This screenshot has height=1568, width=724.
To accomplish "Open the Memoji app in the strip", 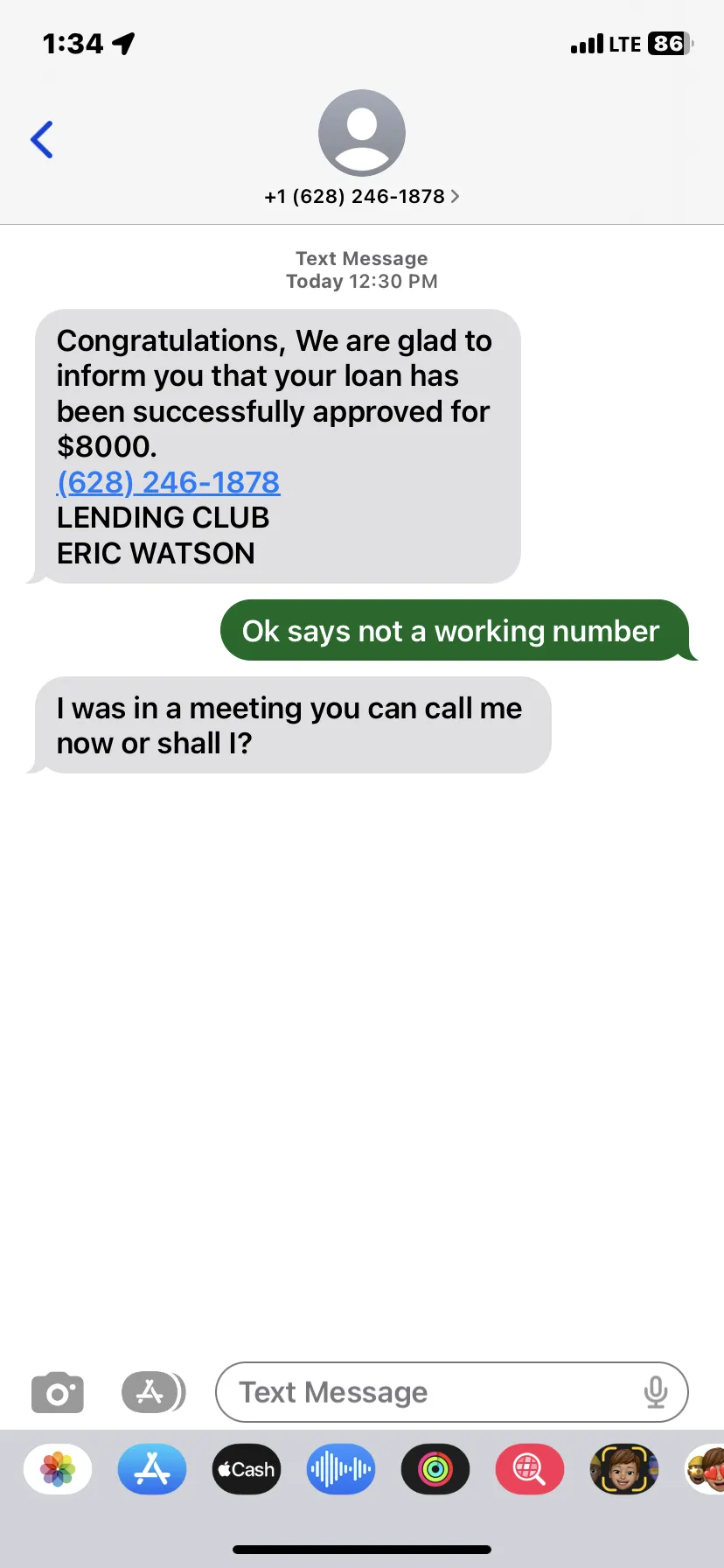I will (x=624, y=1469).
